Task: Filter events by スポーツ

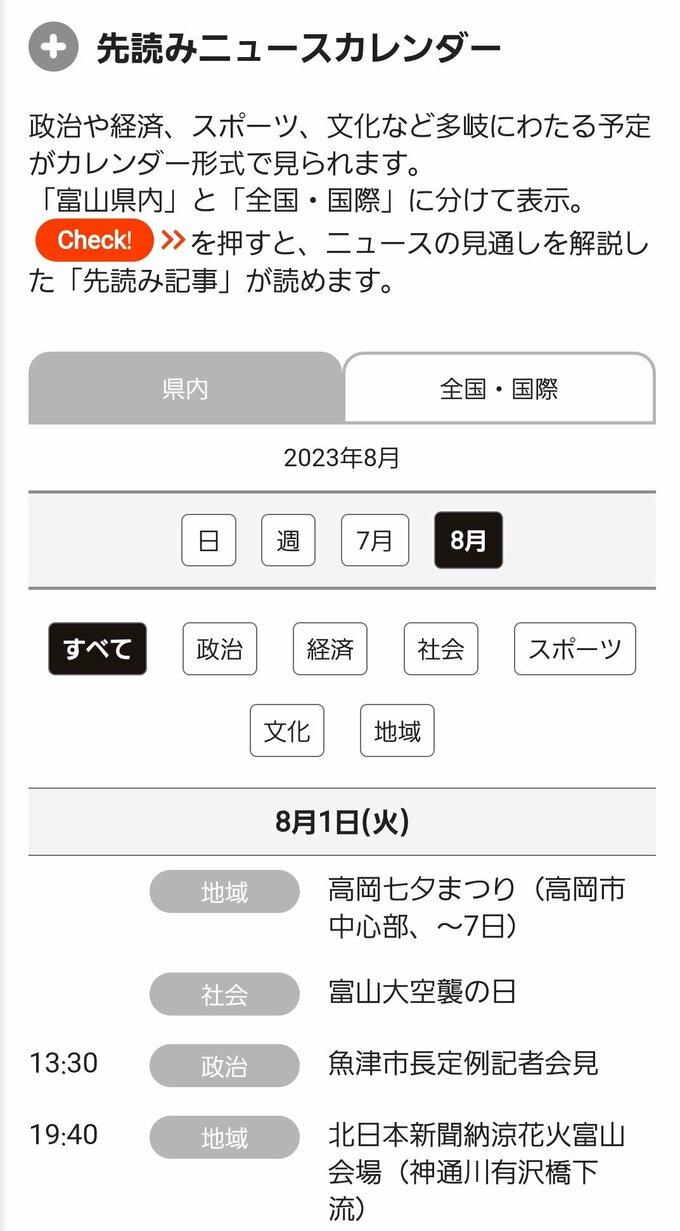Action: [x=575, y=649]
